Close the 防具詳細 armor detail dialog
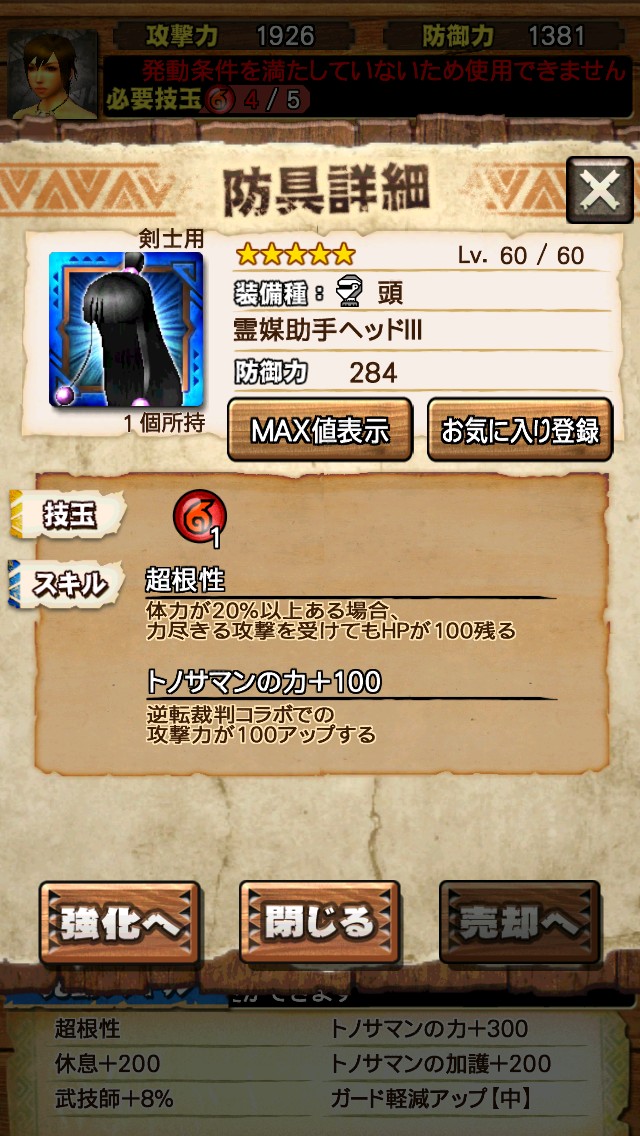The width and height of the screenshot is (640, 1136). point(599,190)
